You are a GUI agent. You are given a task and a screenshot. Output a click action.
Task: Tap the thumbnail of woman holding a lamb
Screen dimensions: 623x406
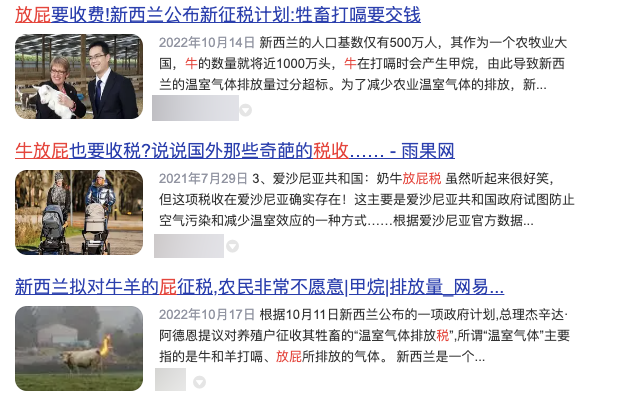79,77
